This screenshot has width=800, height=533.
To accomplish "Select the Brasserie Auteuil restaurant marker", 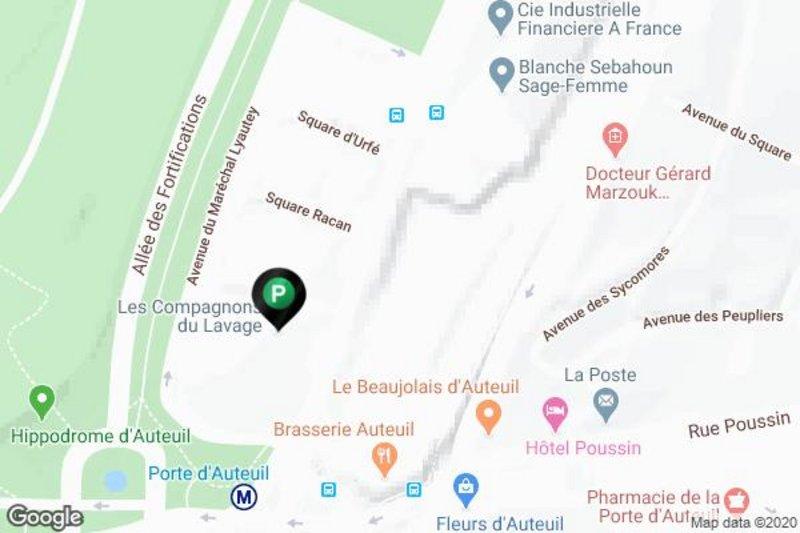I will tap(384, 458).
